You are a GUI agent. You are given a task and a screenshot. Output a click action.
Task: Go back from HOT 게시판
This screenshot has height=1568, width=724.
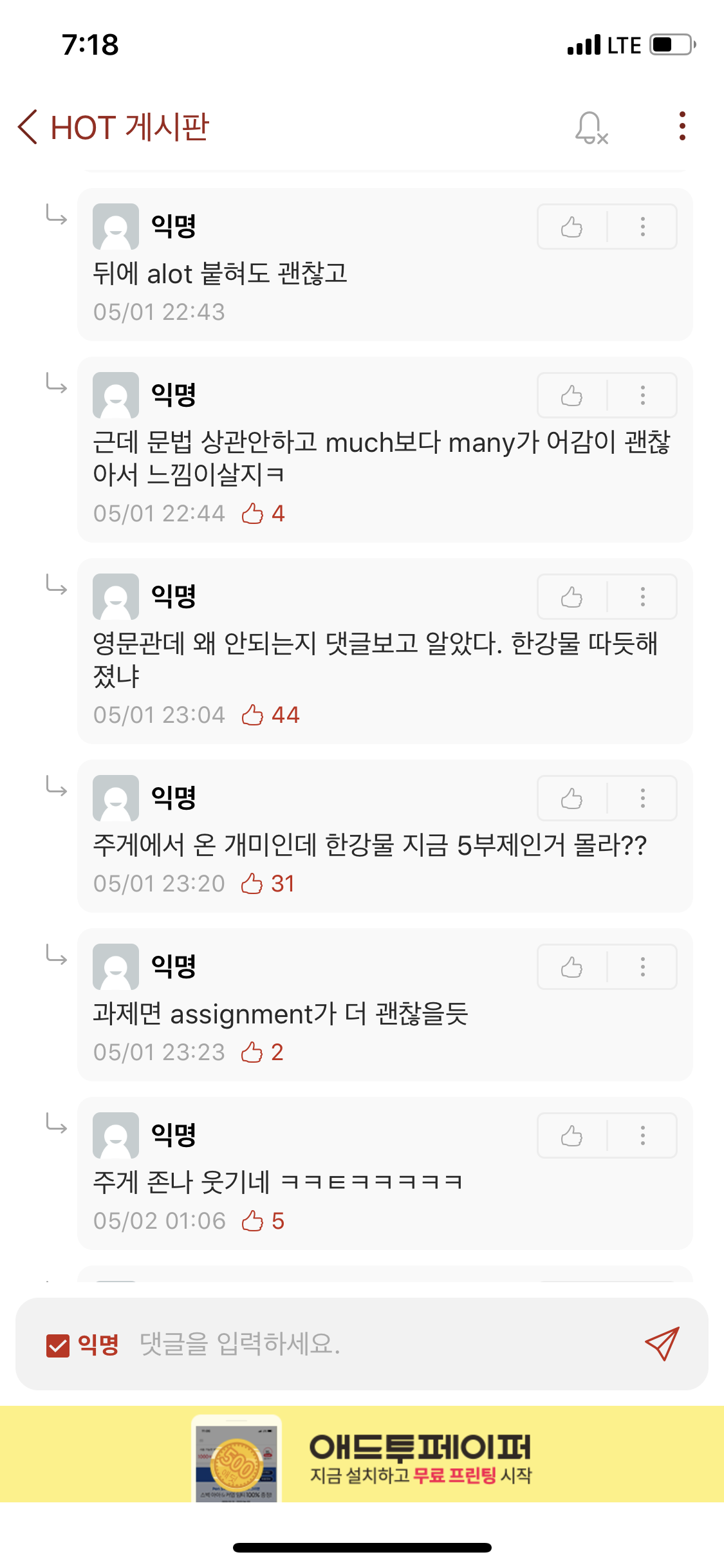[x=28, y=126]
